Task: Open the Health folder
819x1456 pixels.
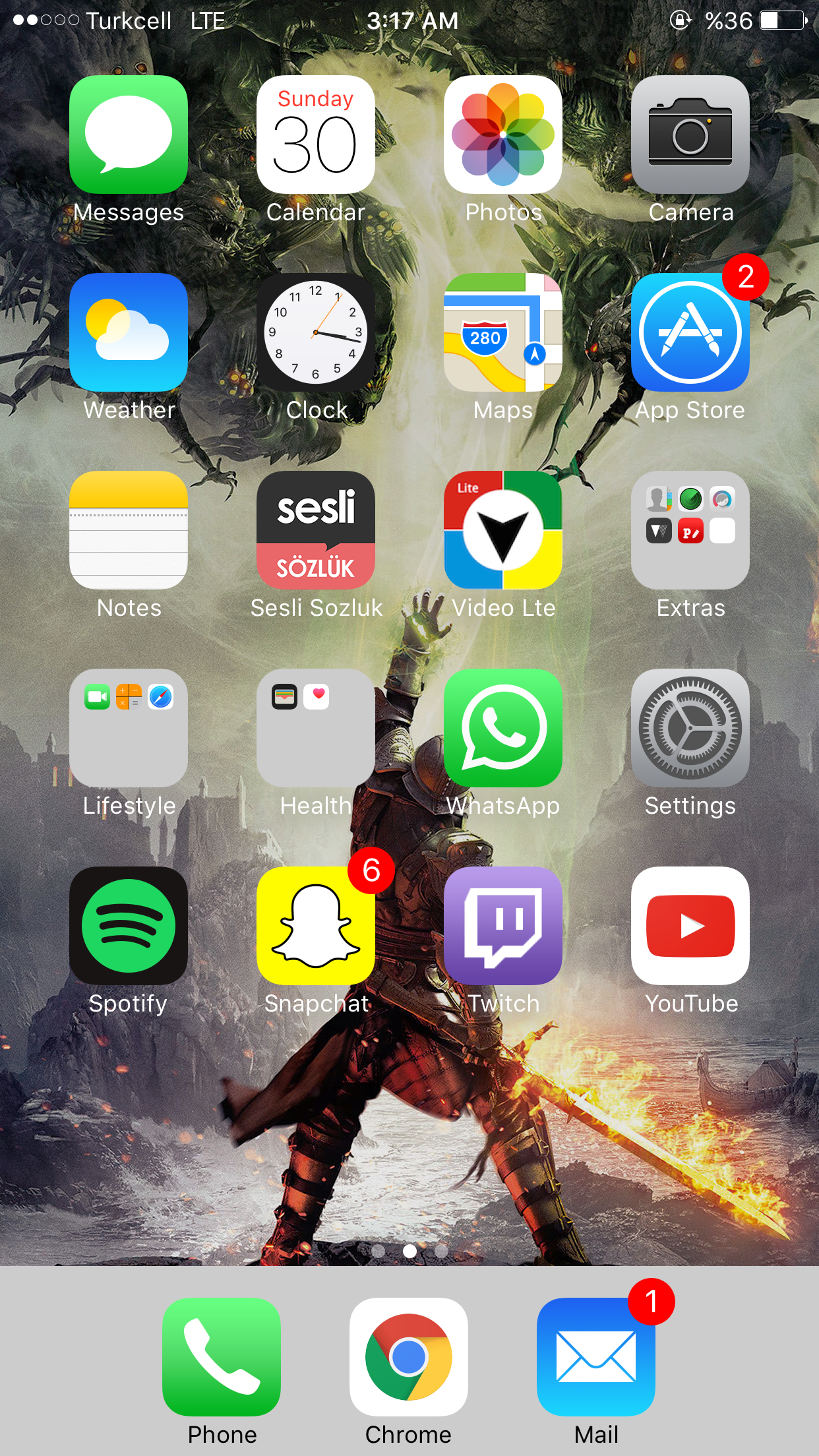Action: 316,728
